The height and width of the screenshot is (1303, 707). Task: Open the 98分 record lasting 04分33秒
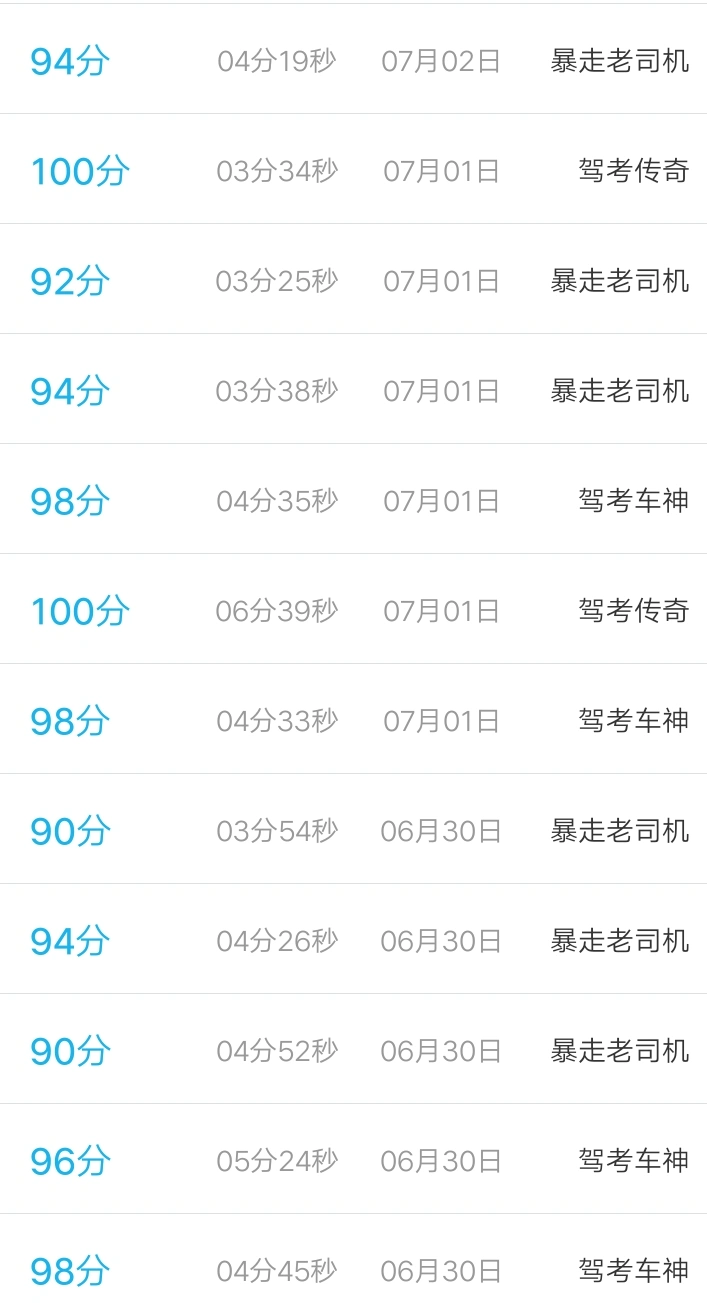coord(353,719)
